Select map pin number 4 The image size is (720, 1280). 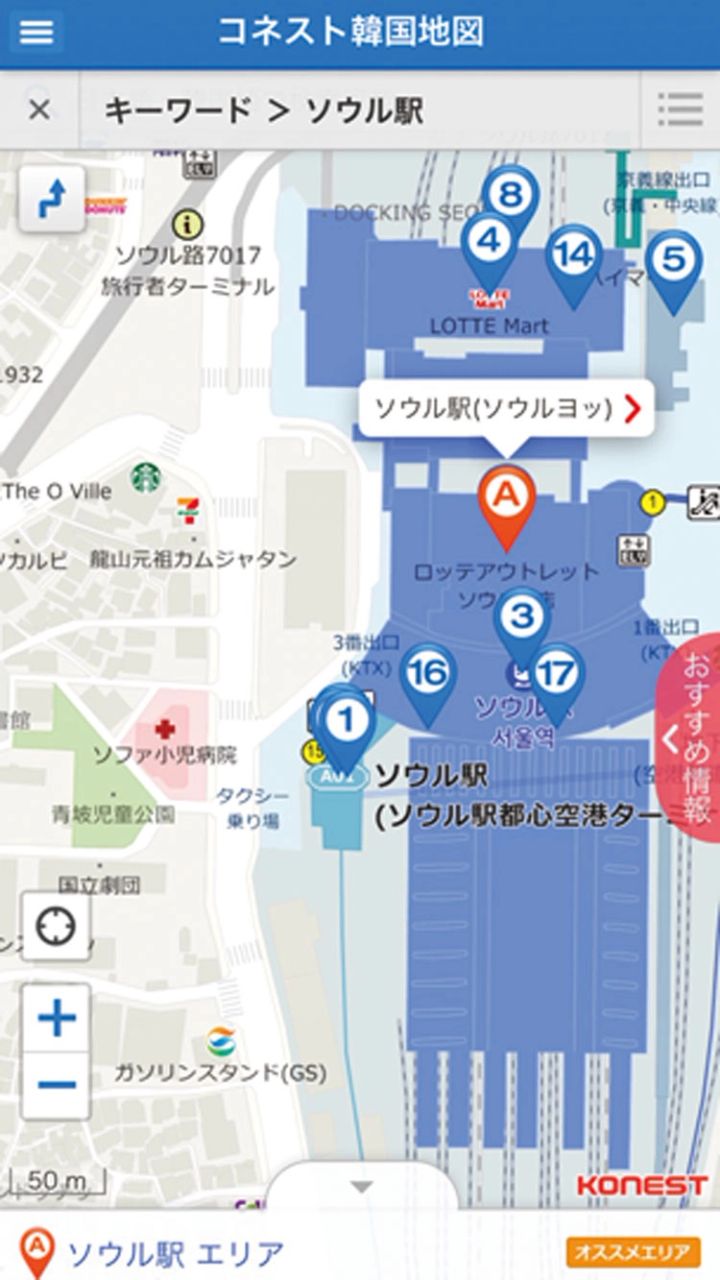point(489,240)
